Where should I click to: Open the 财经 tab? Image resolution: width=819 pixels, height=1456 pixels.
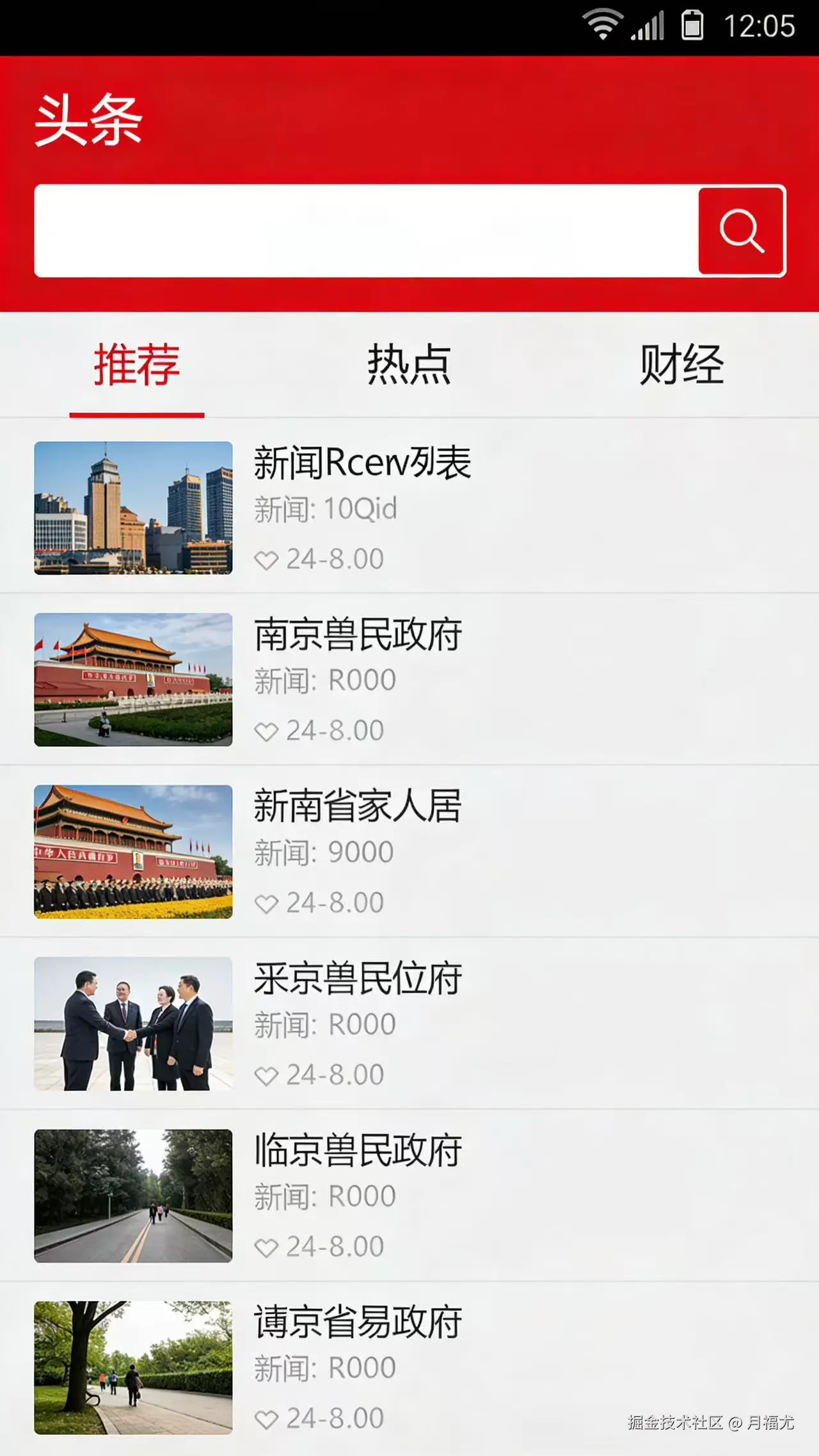(x=682, y=365)
